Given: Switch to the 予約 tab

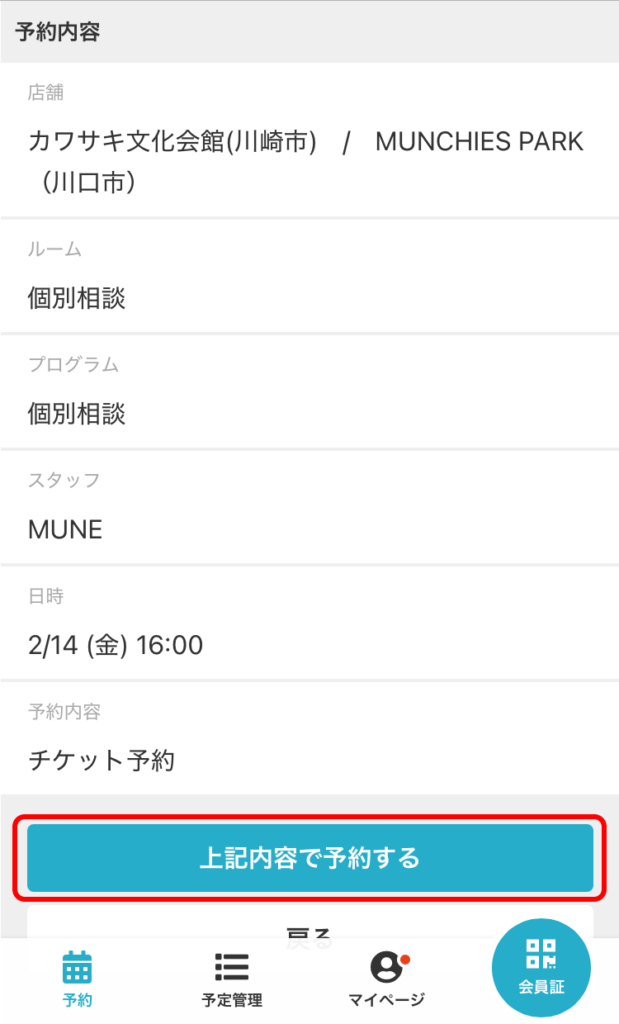Looking at the screenshot, I should coord(77,980).
